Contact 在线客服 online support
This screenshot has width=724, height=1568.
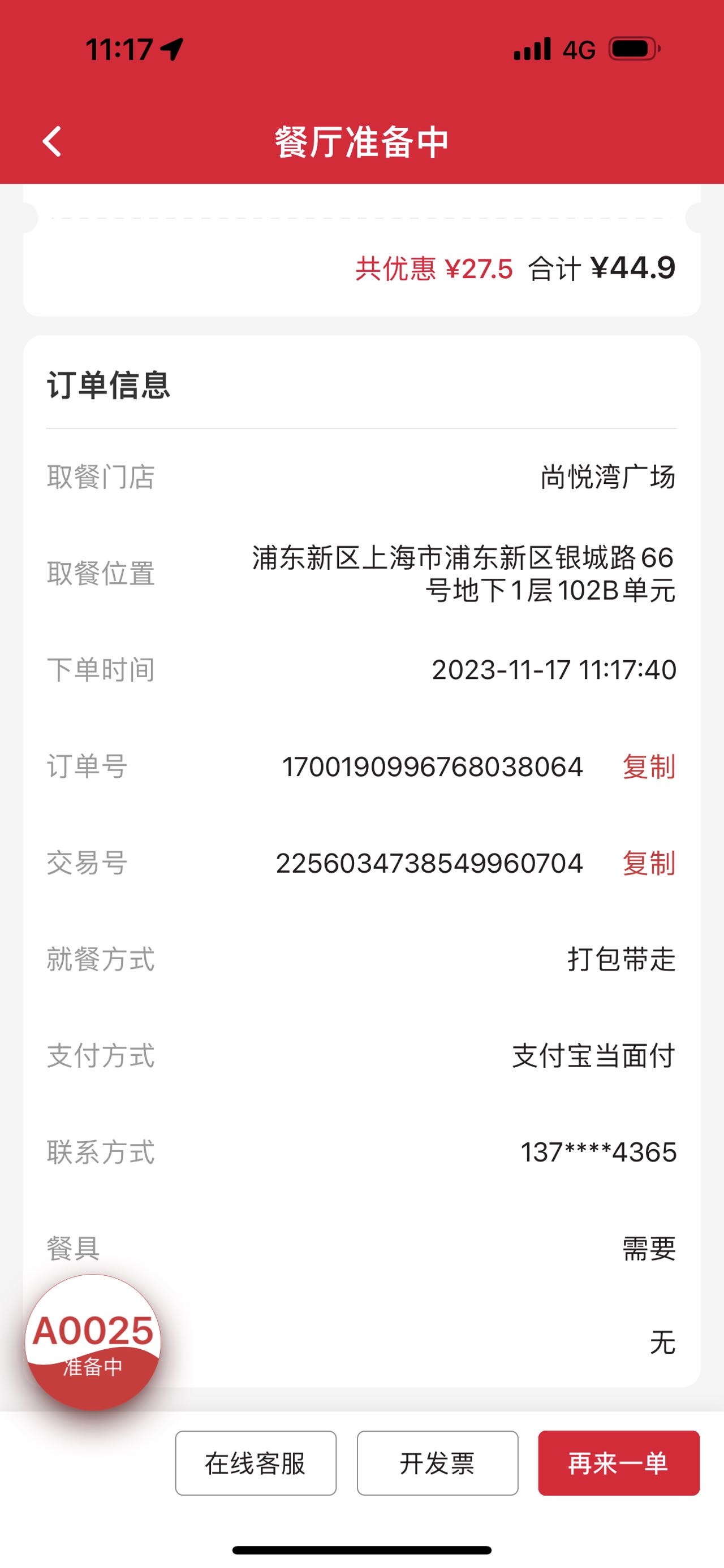click(256, 1463)
